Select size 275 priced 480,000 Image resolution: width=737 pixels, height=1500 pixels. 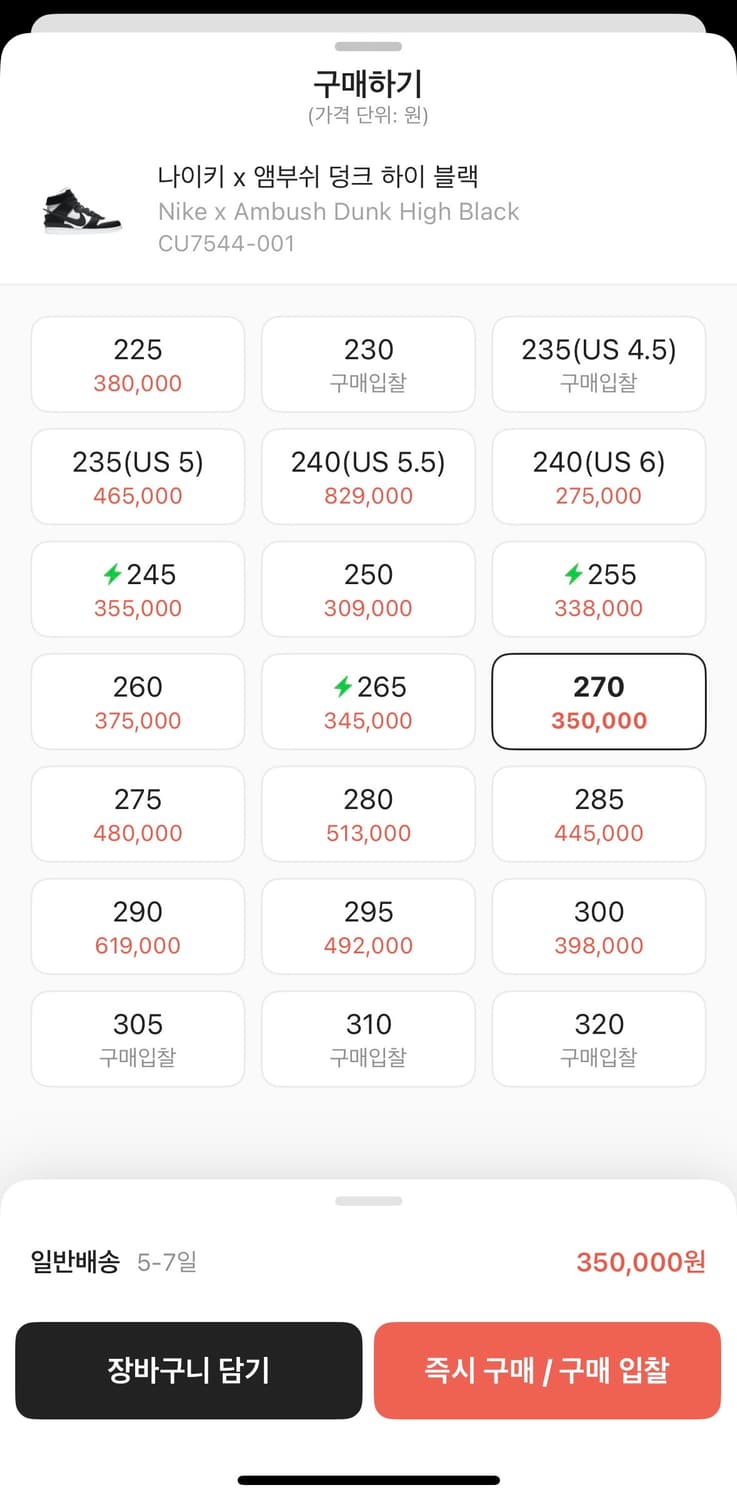click(137, 814)
